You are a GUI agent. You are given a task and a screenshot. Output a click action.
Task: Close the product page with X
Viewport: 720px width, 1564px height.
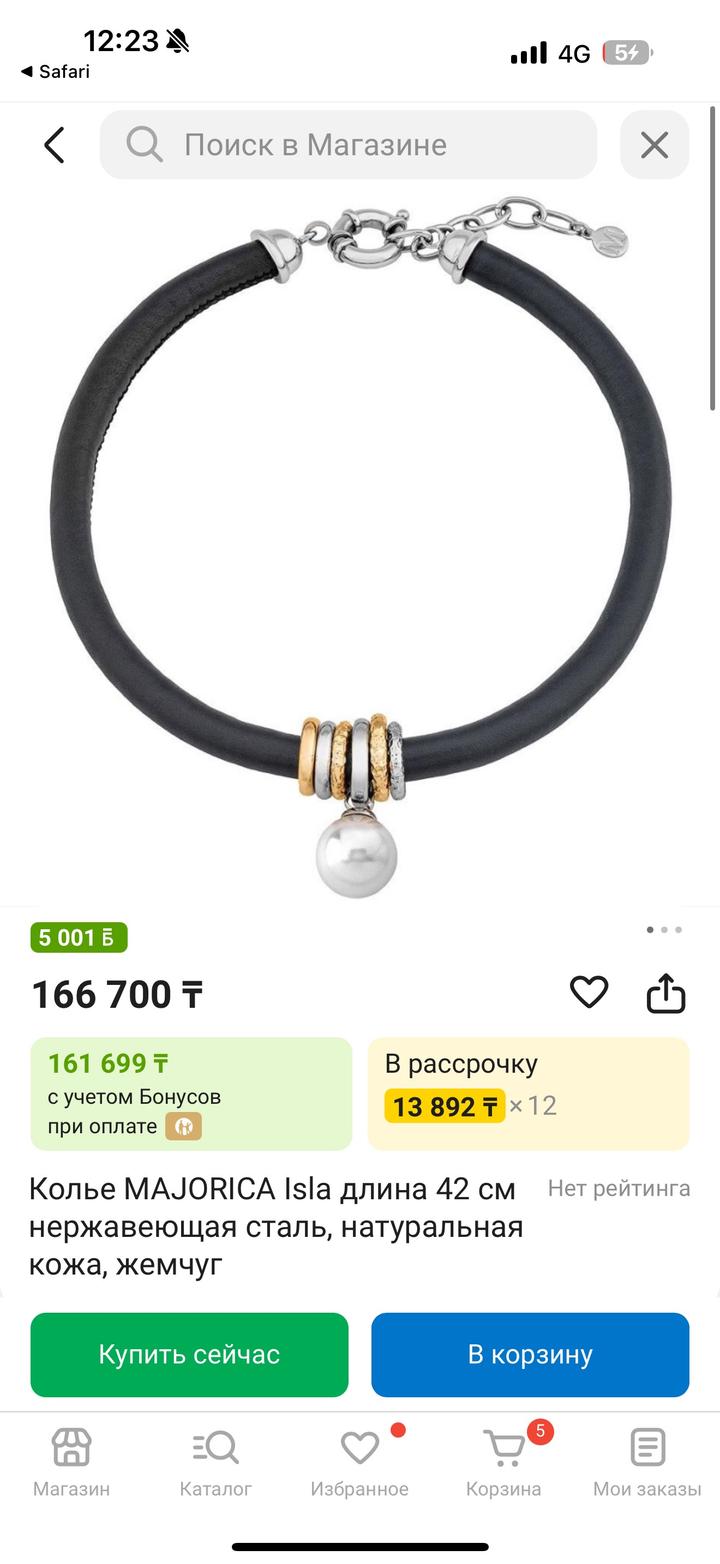(x=654, y=145)
